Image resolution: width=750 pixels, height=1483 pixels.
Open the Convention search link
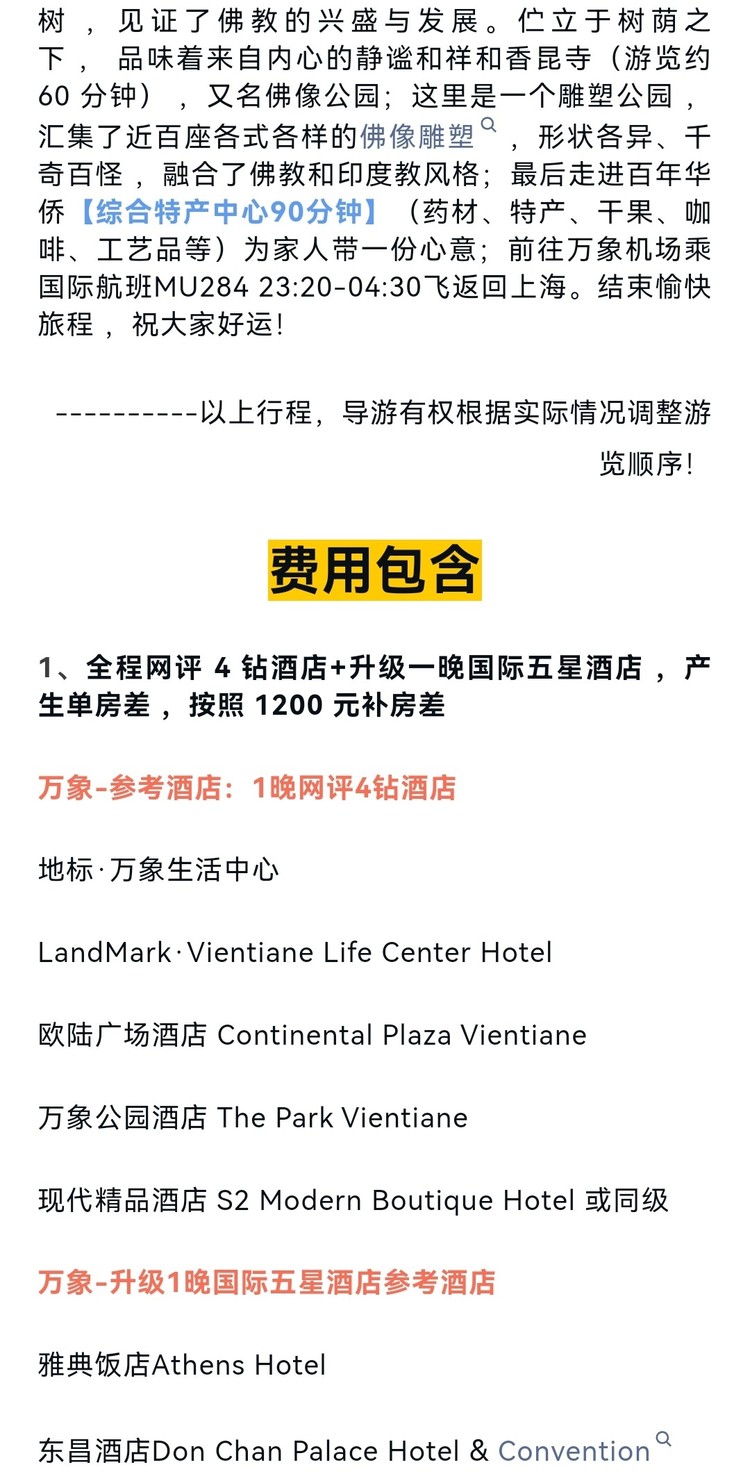pyautogui.click(x=574, y=1450)
